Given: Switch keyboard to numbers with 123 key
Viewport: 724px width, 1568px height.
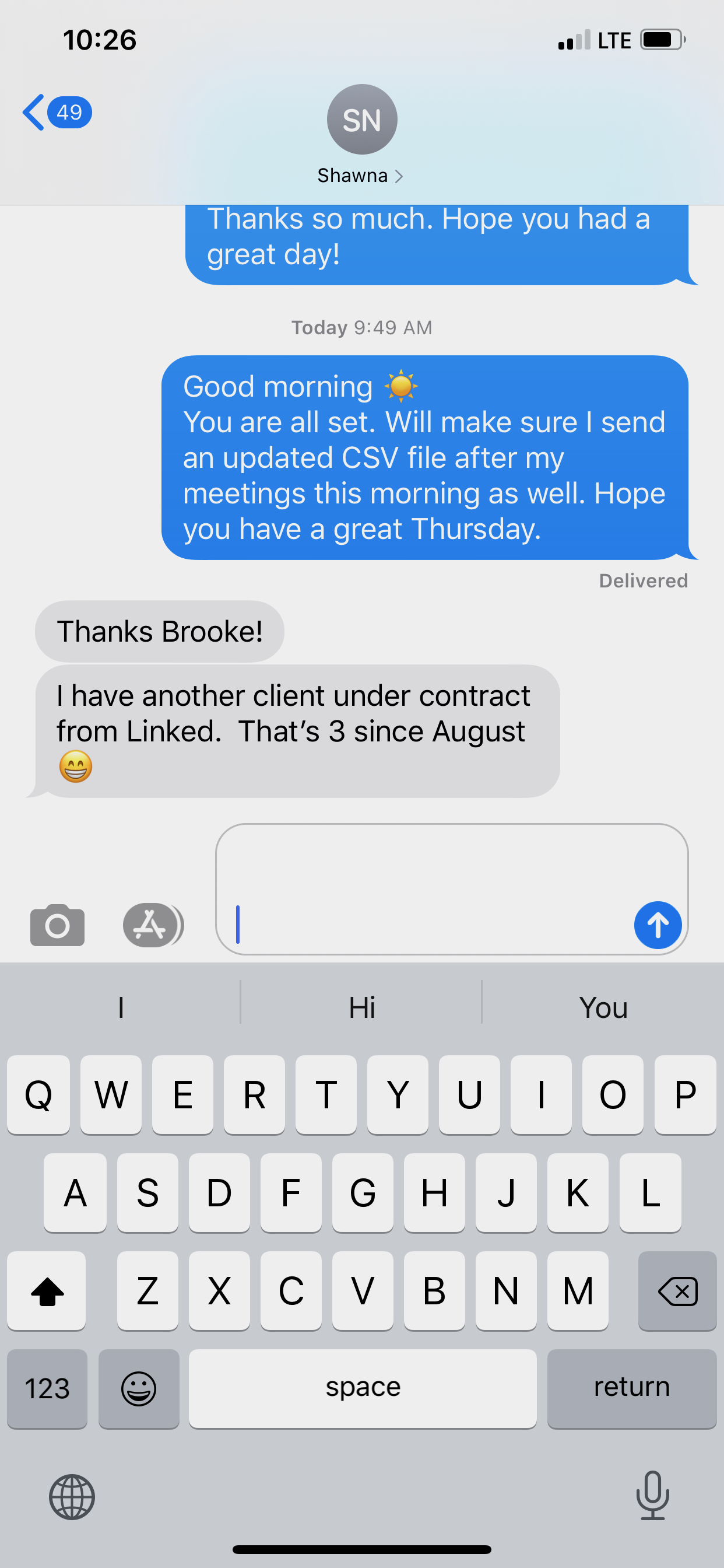Looking at the screenshot, I should pos(47,1388).
